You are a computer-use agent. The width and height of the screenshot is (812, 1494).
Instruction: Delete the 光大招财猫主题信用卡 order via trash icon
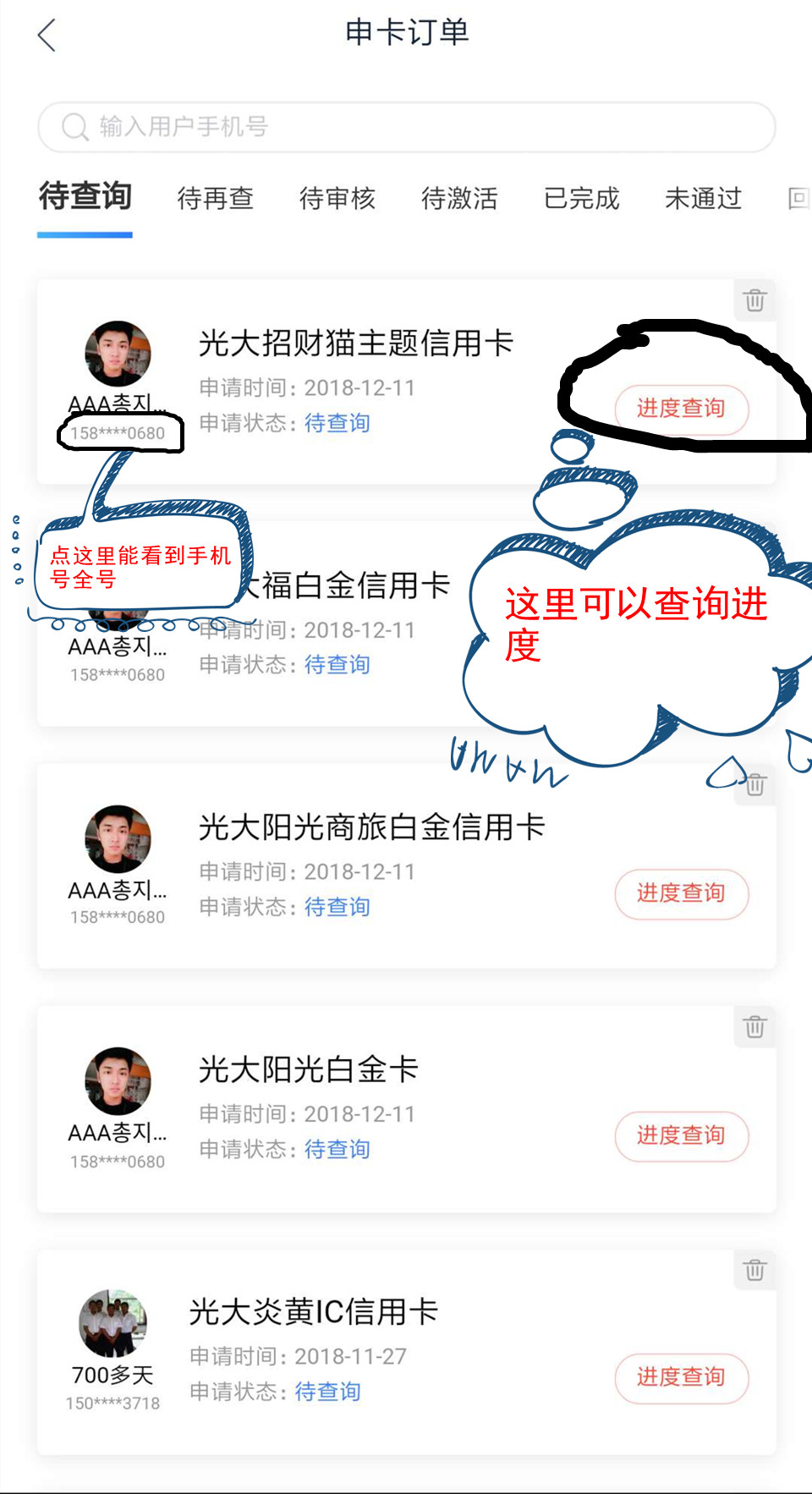point(754,300)
